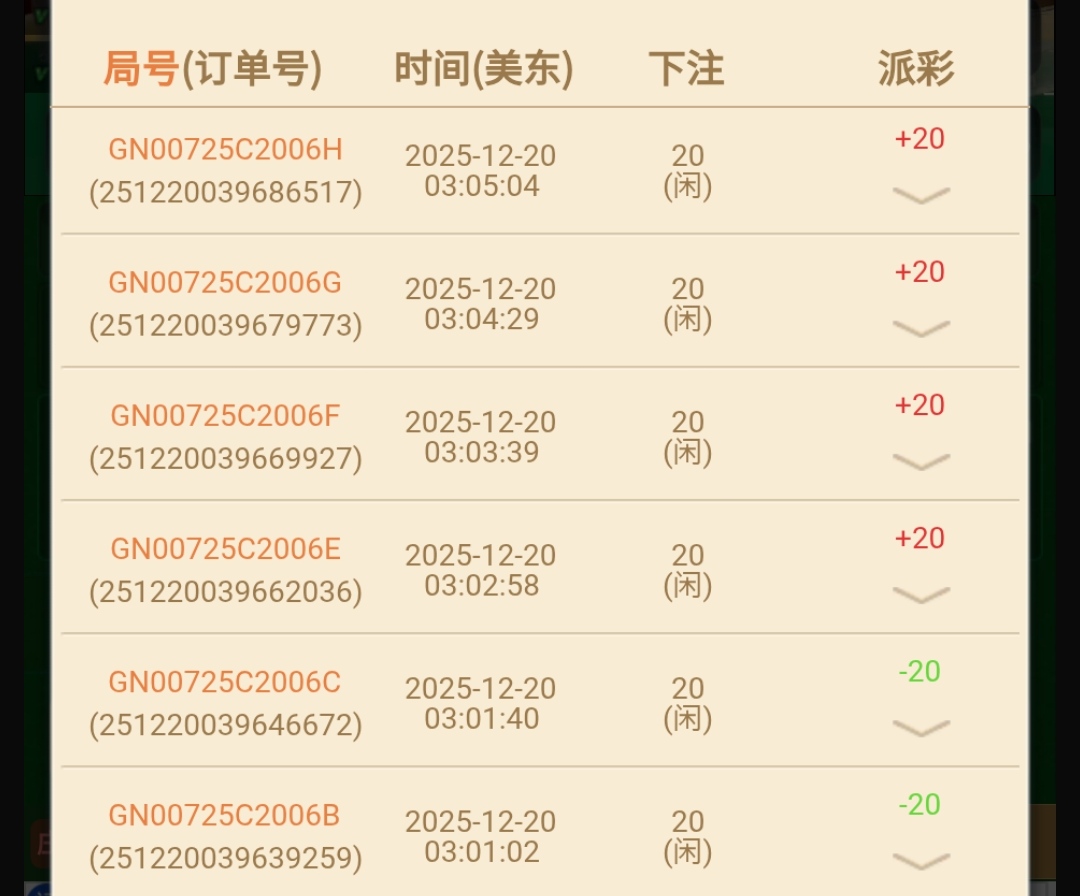Expand details for round GN00725C2006H
This screenshot has width=1080, height=896.
(920, 195)
